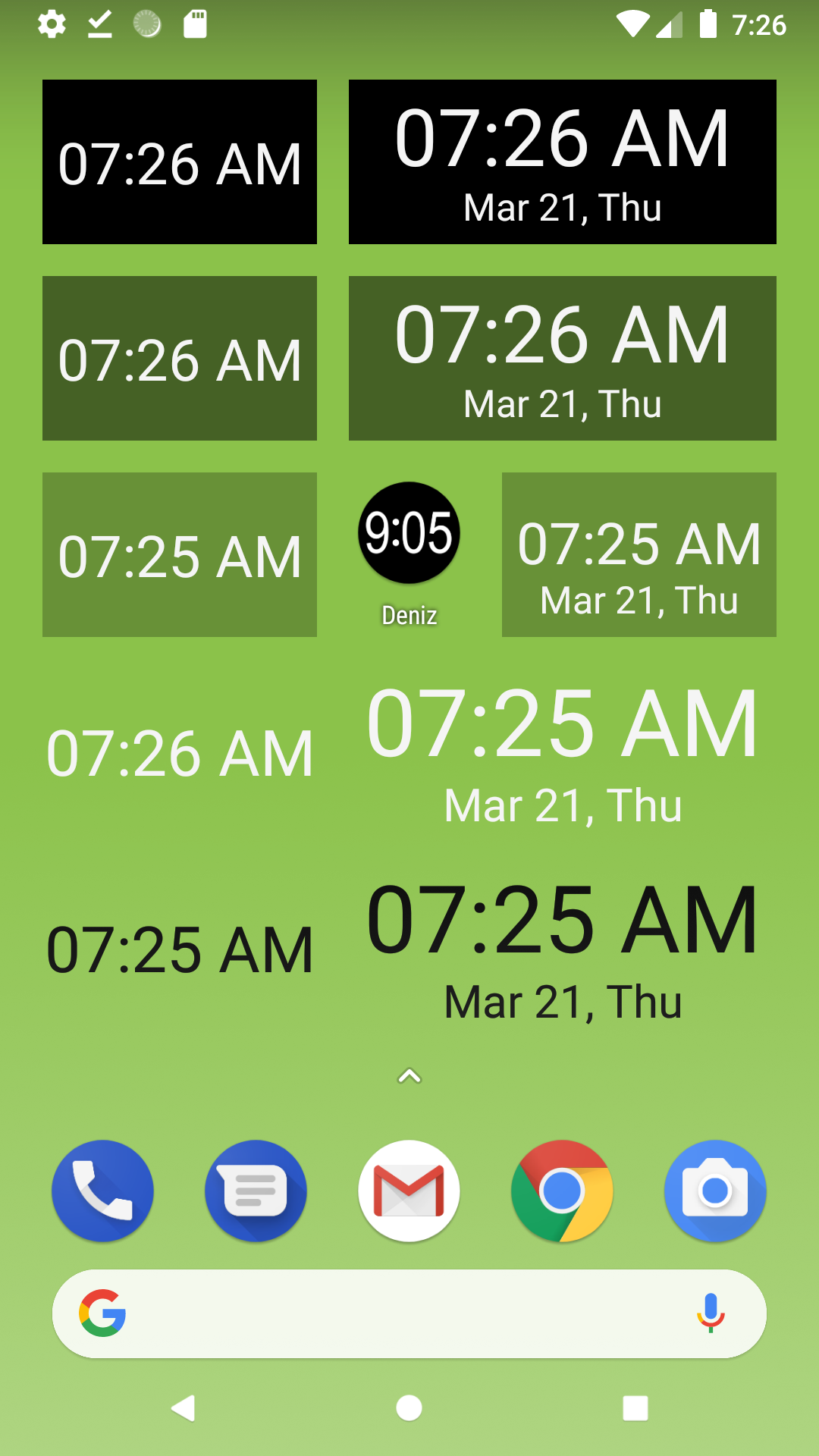Open the Deniz clock app

409,533
